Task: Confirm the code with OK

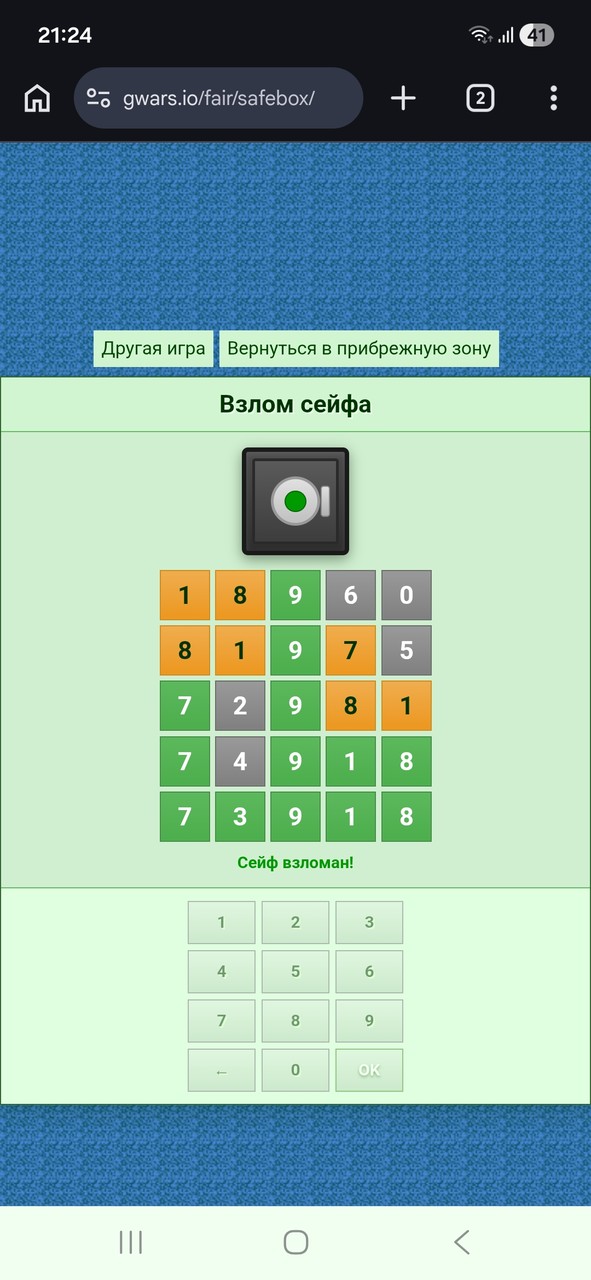Action: (x=369, y=1070)
